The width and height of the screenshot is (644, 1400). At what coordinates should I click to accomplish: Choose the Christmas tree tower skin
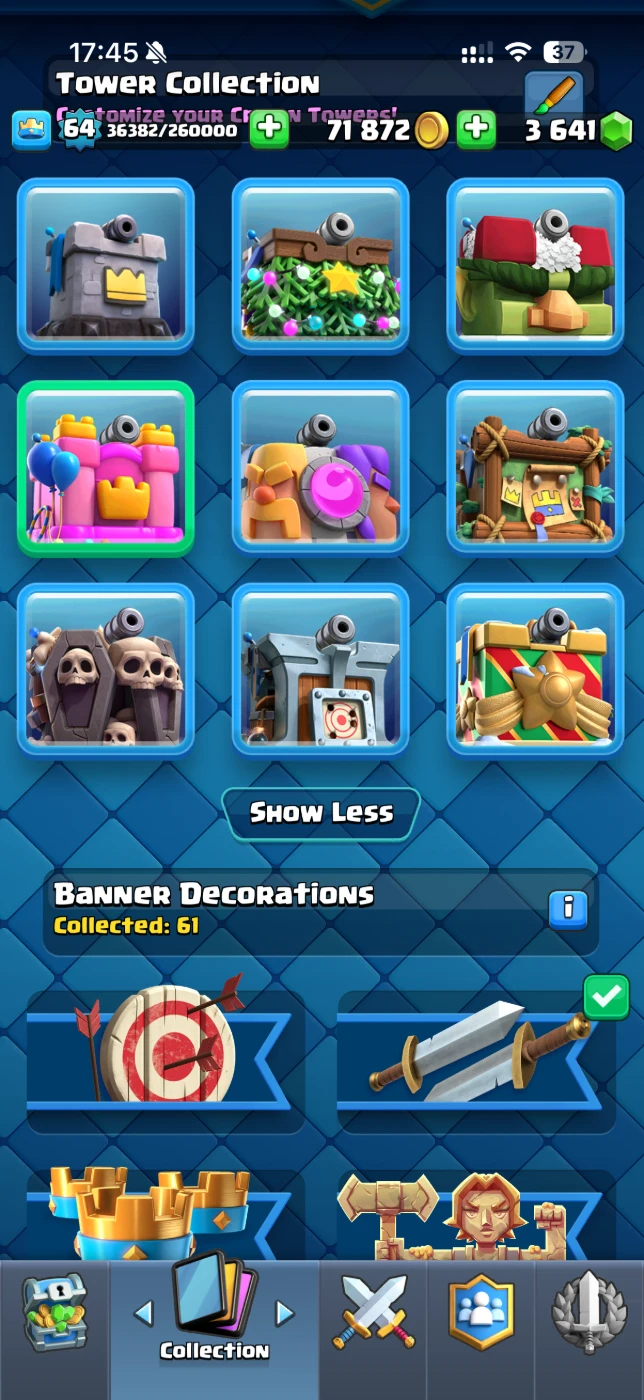click(x=321, y=265)
